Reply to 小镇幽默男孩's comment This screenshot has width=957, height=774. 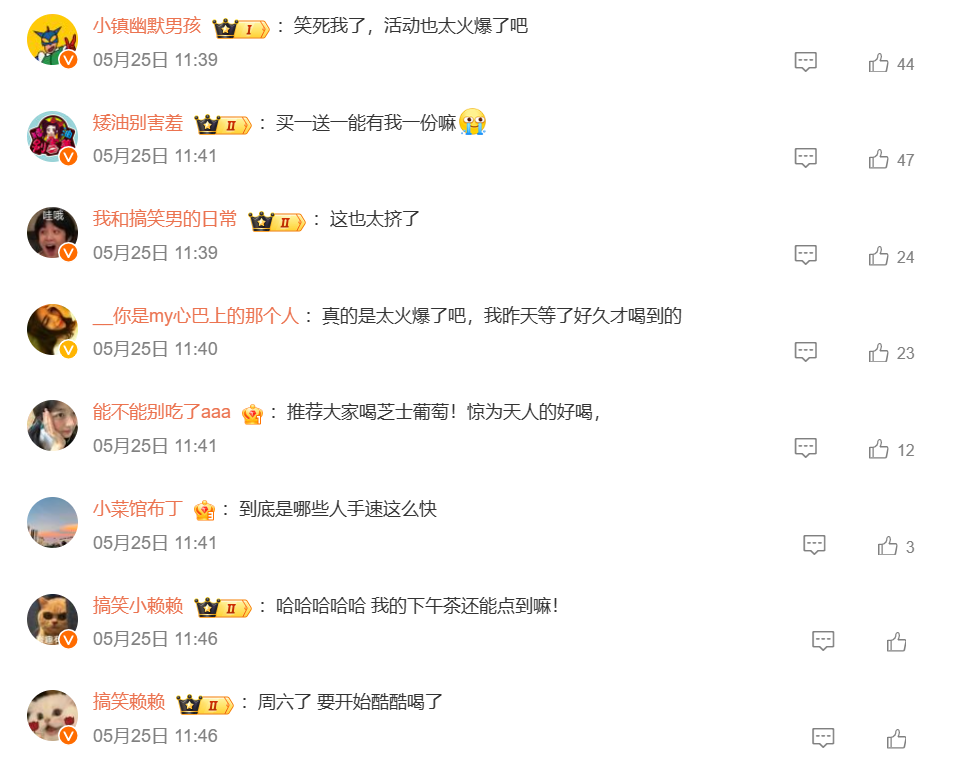coord(806,62)
